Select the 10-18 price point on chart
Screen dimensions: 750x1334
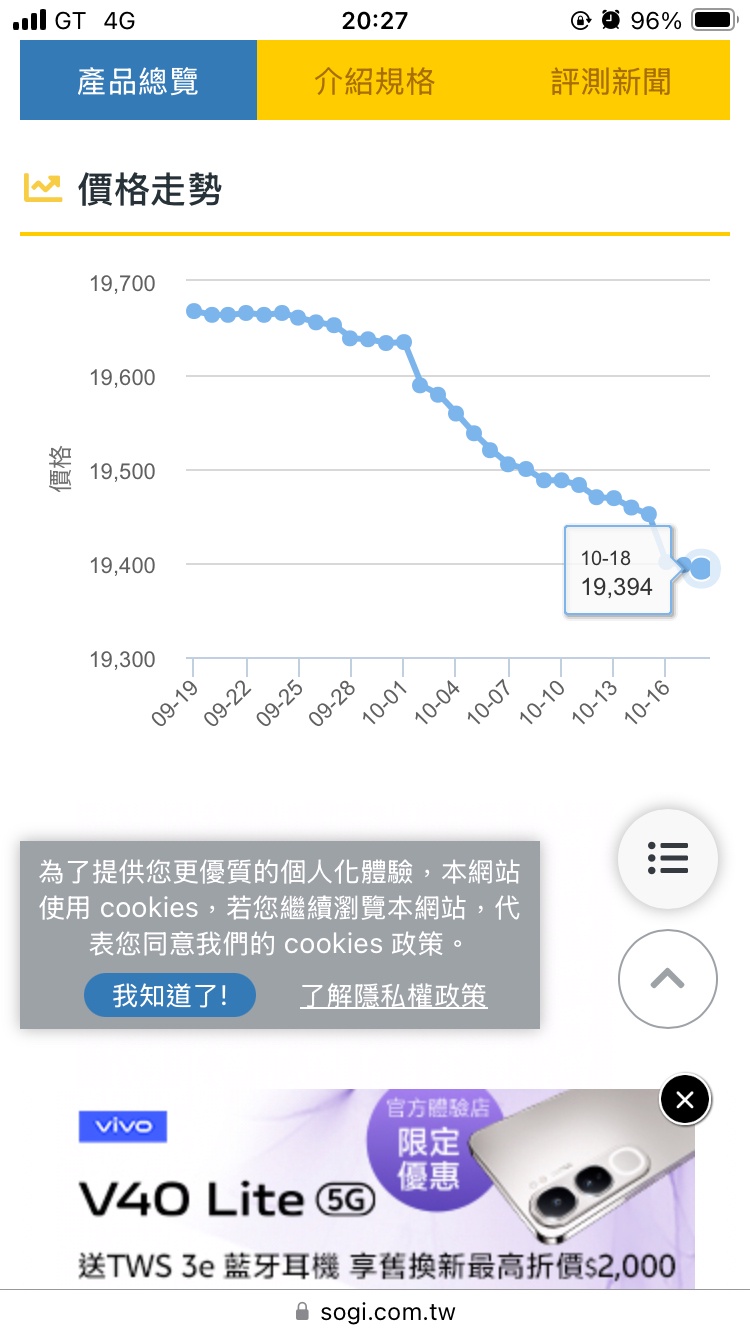(700, 569)
